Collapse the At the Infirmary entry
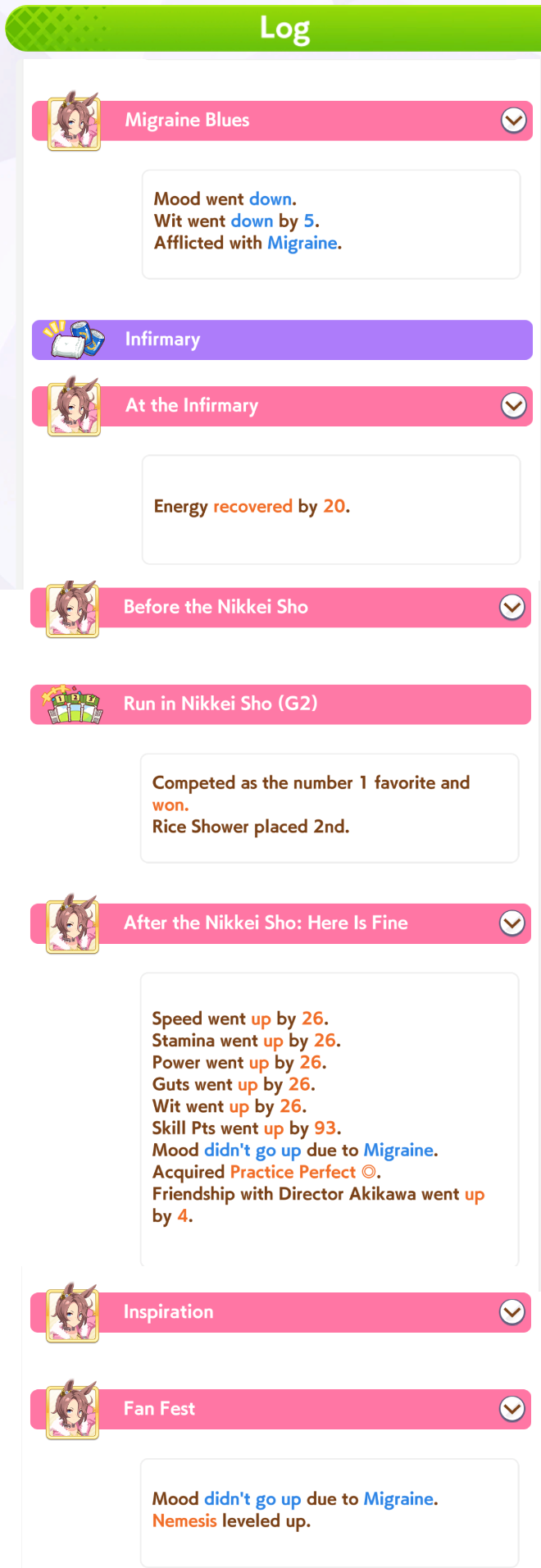541x1568 pixels. [514, 406]
